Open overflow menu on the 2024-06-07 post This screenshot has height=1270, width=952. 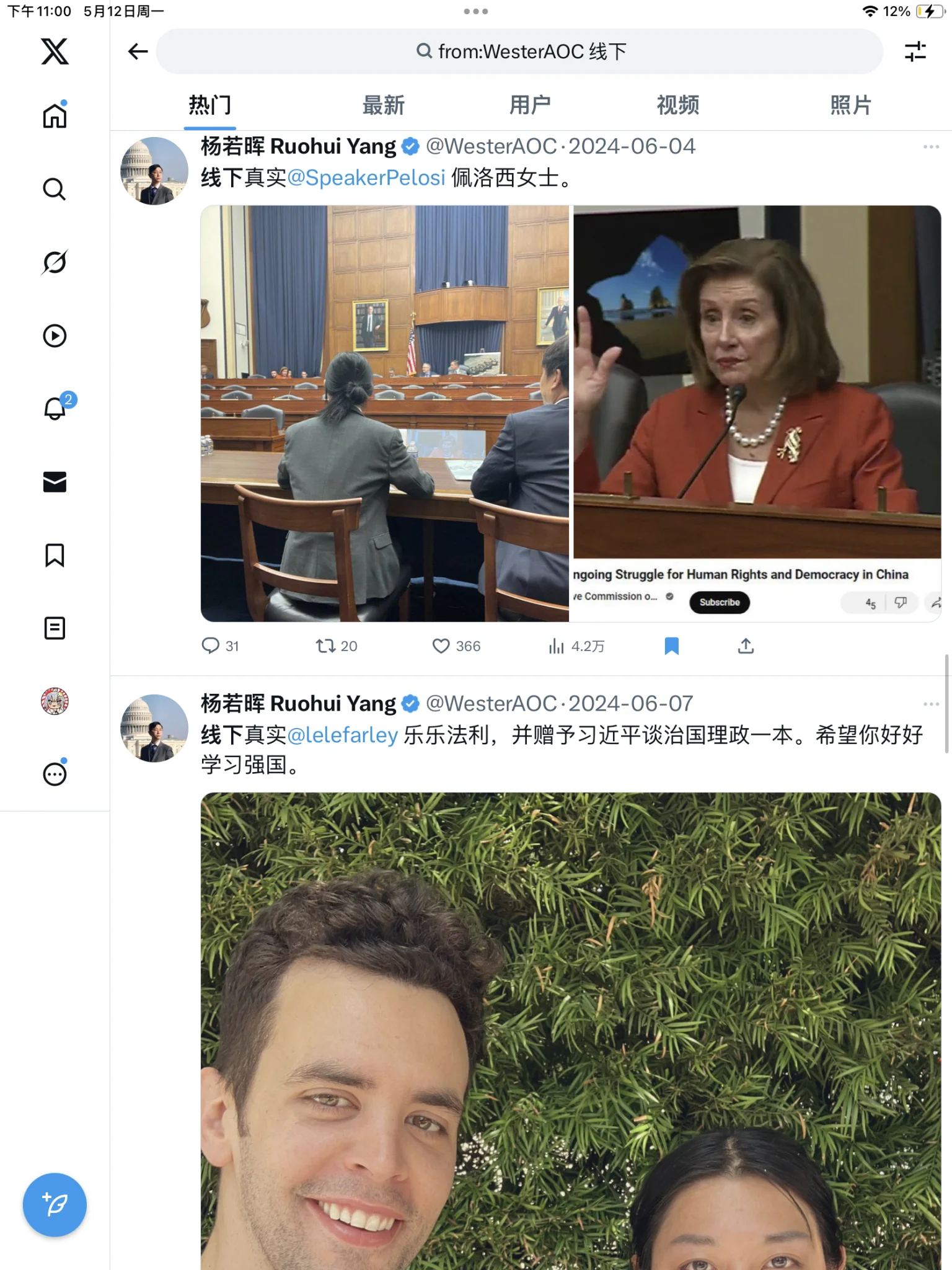click(x=931, y=704)
